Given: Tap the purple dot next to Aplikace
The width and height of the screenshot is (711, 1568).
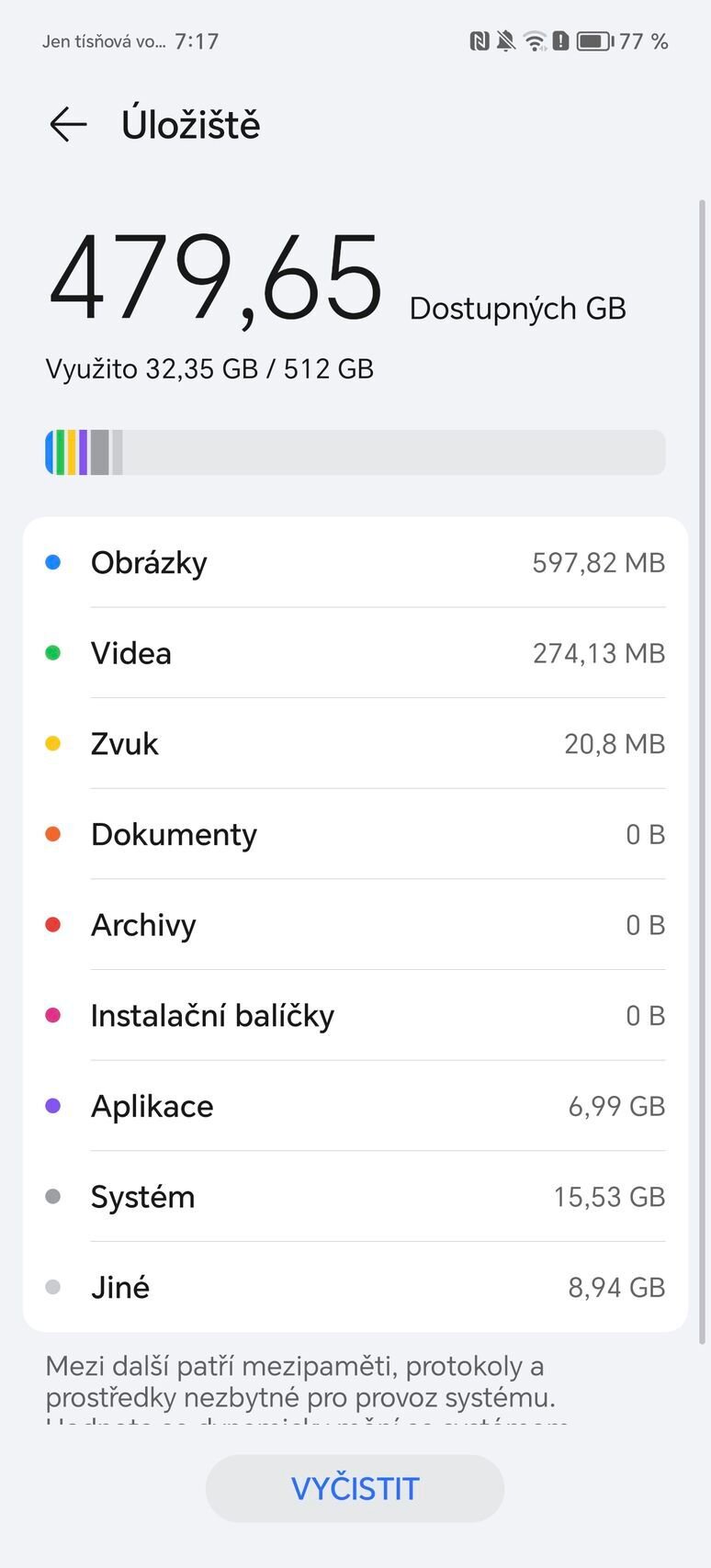Looking at the screenshot, I should (53, 1106).
